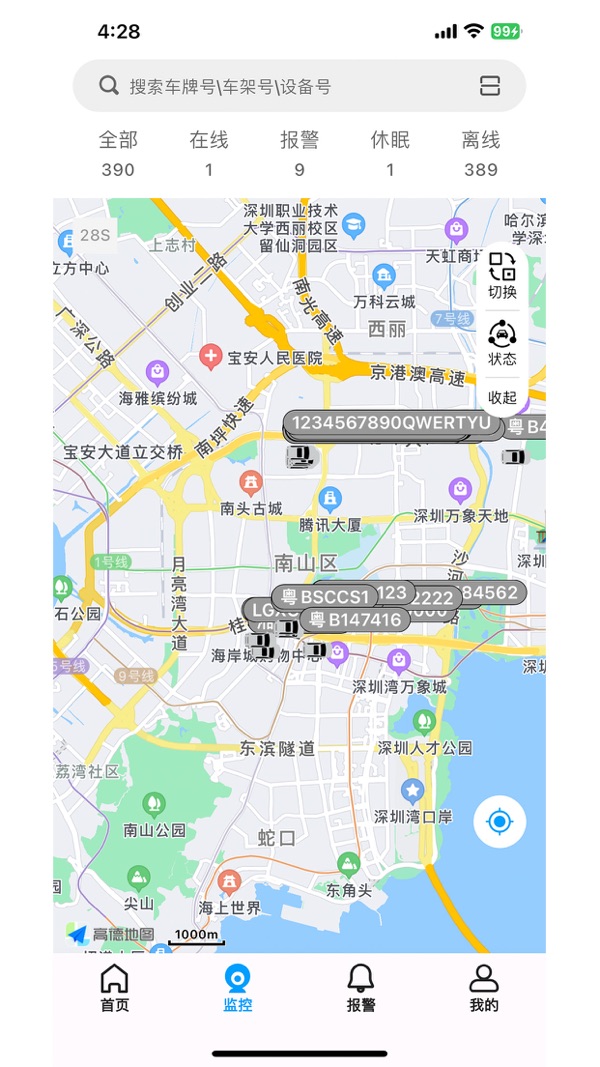This screenshot has height=1067, width=600.
Task: Go to the 首页 home tab
Action: pyautogui.click(x=115, y=989)
